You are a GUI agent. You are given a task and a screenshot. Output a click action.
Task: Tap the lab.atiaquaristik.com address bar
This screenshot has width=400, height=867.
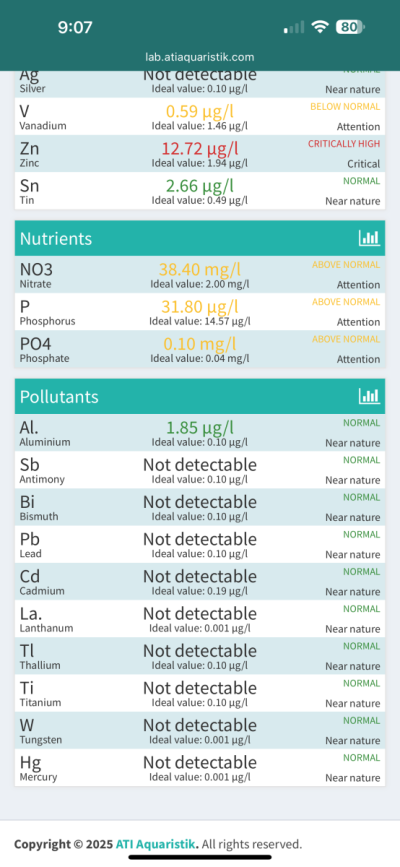(x=200, y=57)
